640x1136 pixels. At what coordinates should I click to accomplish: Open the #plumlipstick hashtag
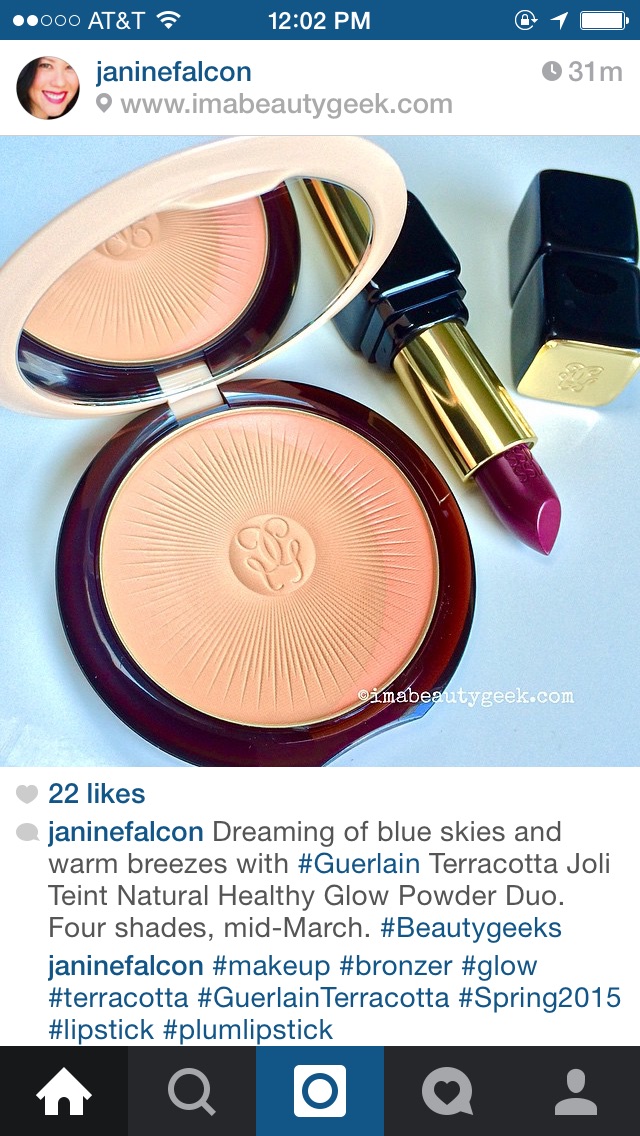pyautogui.click(x=248, y=1030)
